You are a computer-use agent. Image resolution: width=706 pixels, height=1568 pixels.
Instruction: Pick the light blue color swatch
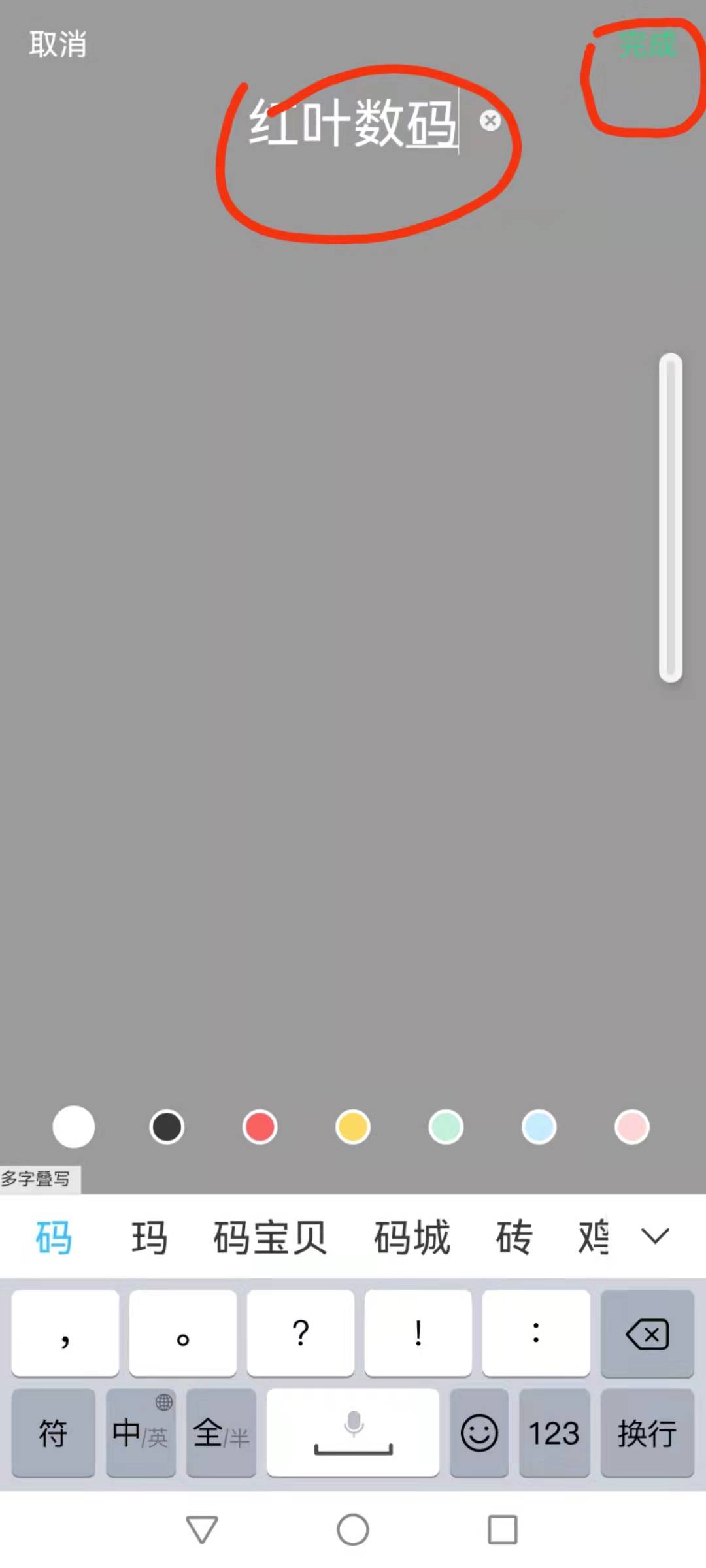(x=539, y=1127)
